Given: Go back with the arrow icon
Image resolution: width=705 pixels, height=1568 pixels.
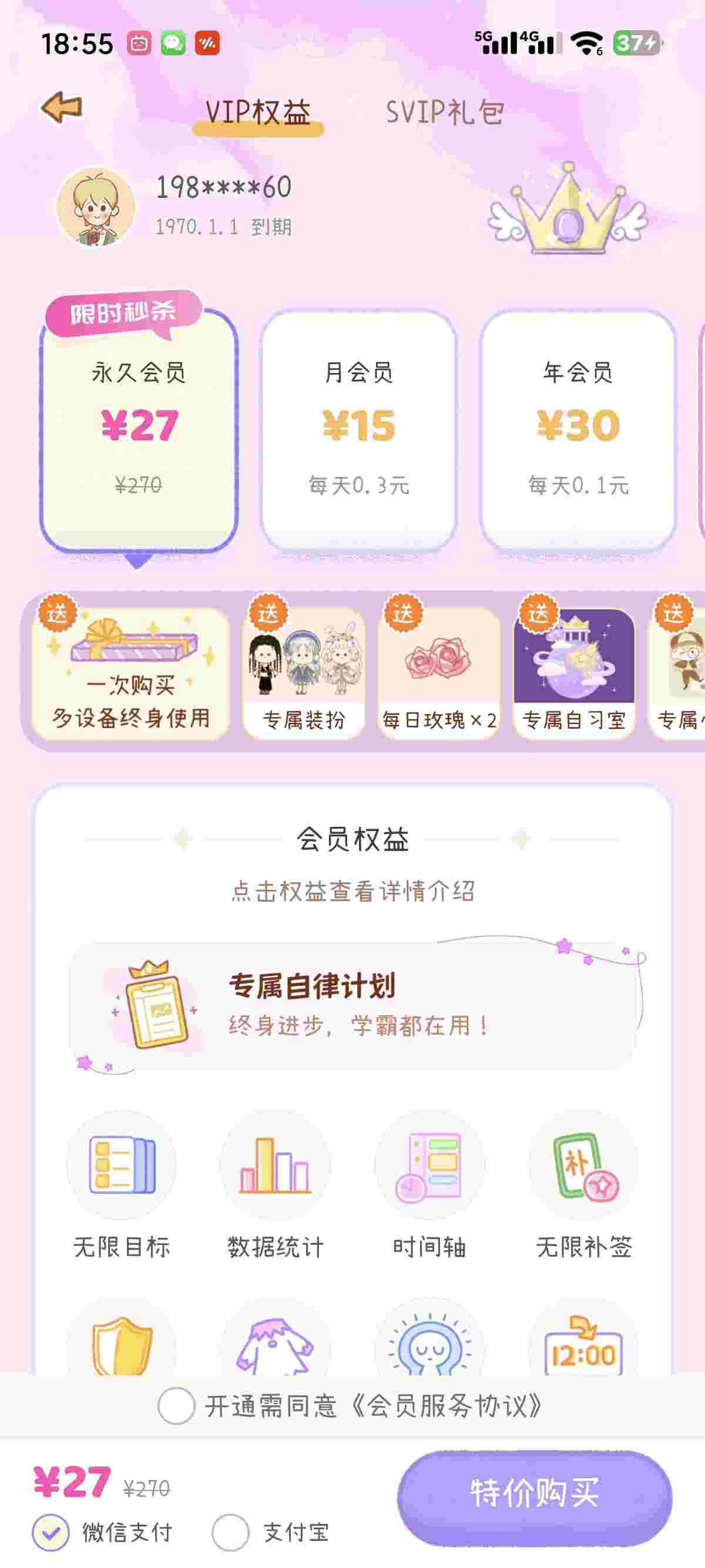Looking at the screenshot, I should point(62,107).
